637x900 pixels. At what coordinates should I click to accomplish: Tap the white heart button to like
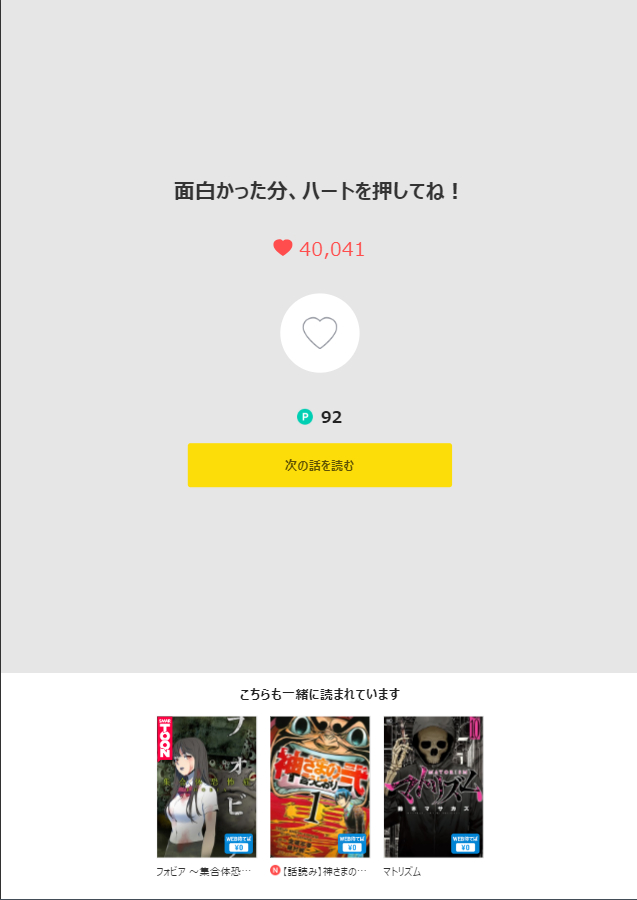pos(320,333)
